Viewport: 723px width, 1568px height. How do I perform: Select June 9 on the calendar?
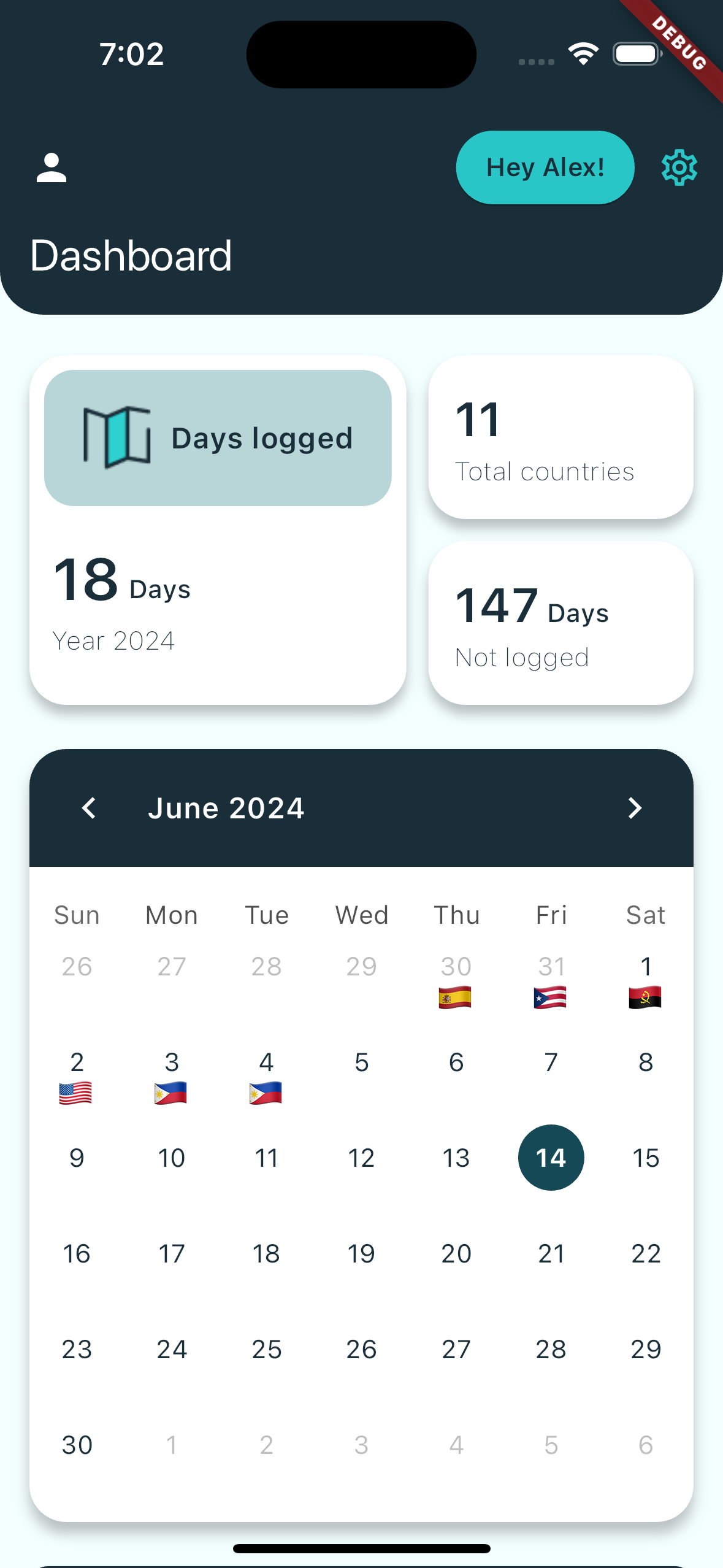(77, 1158)
